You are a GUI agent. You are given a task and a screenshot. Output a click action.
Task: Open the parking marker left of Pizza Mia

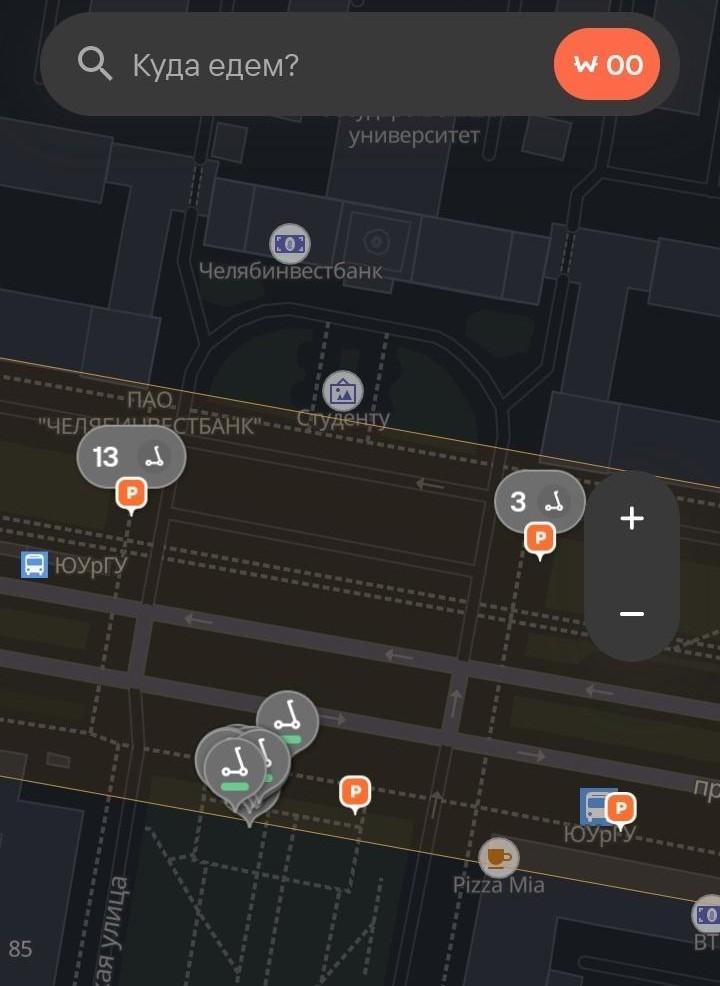(x=354, y=793)
